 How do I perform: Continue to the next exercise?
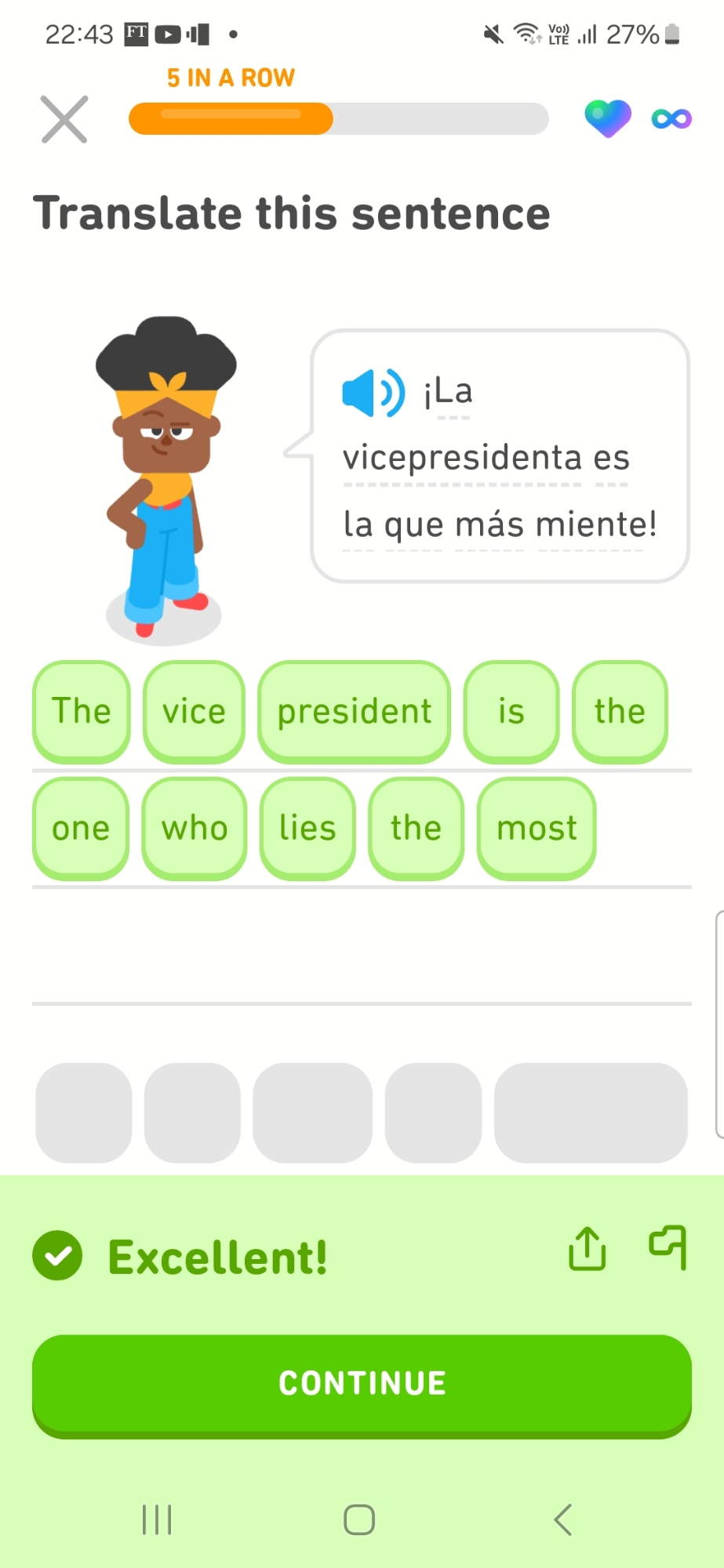point(362,1384)
